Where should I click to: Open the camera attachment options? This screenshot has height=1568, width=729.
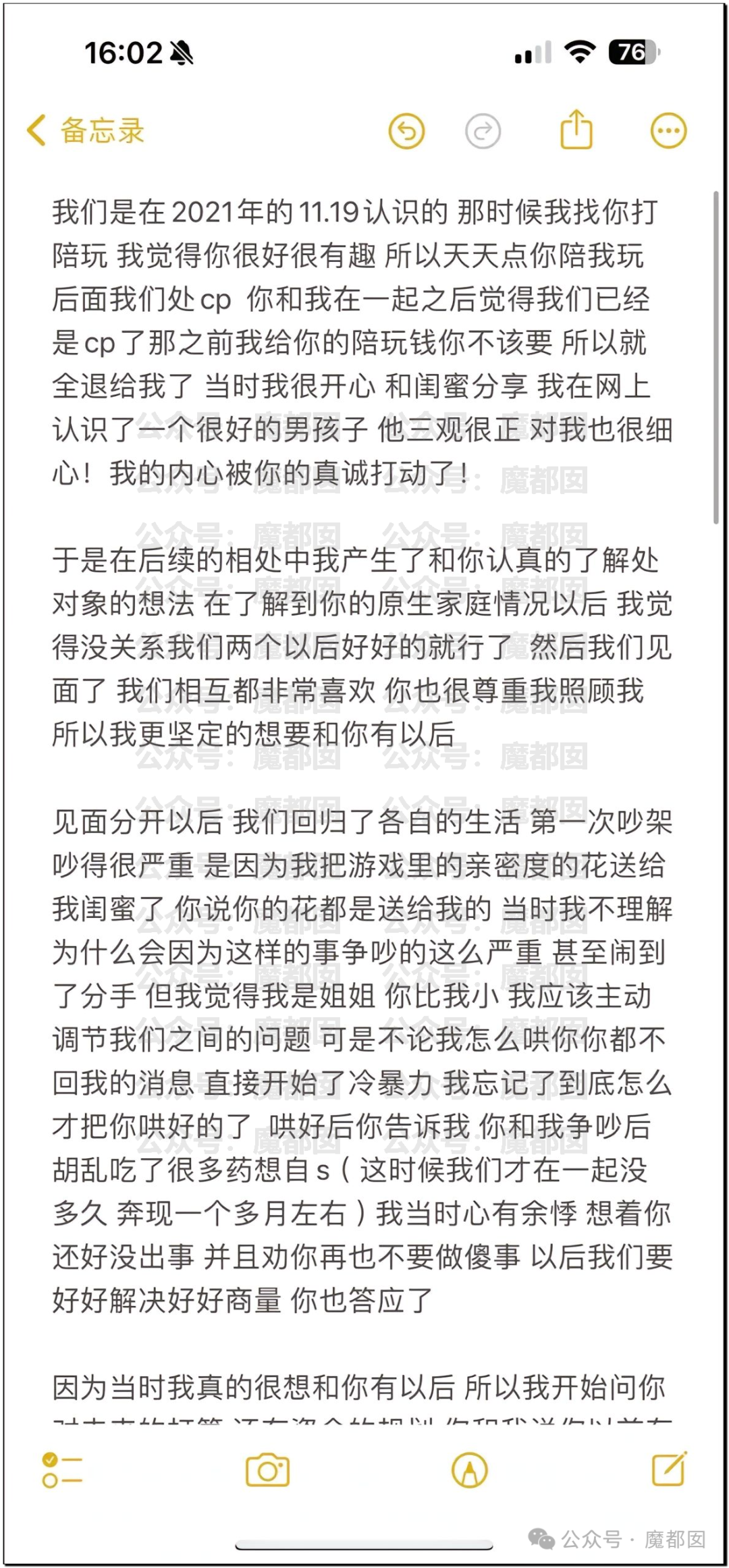click(267, 1469)
